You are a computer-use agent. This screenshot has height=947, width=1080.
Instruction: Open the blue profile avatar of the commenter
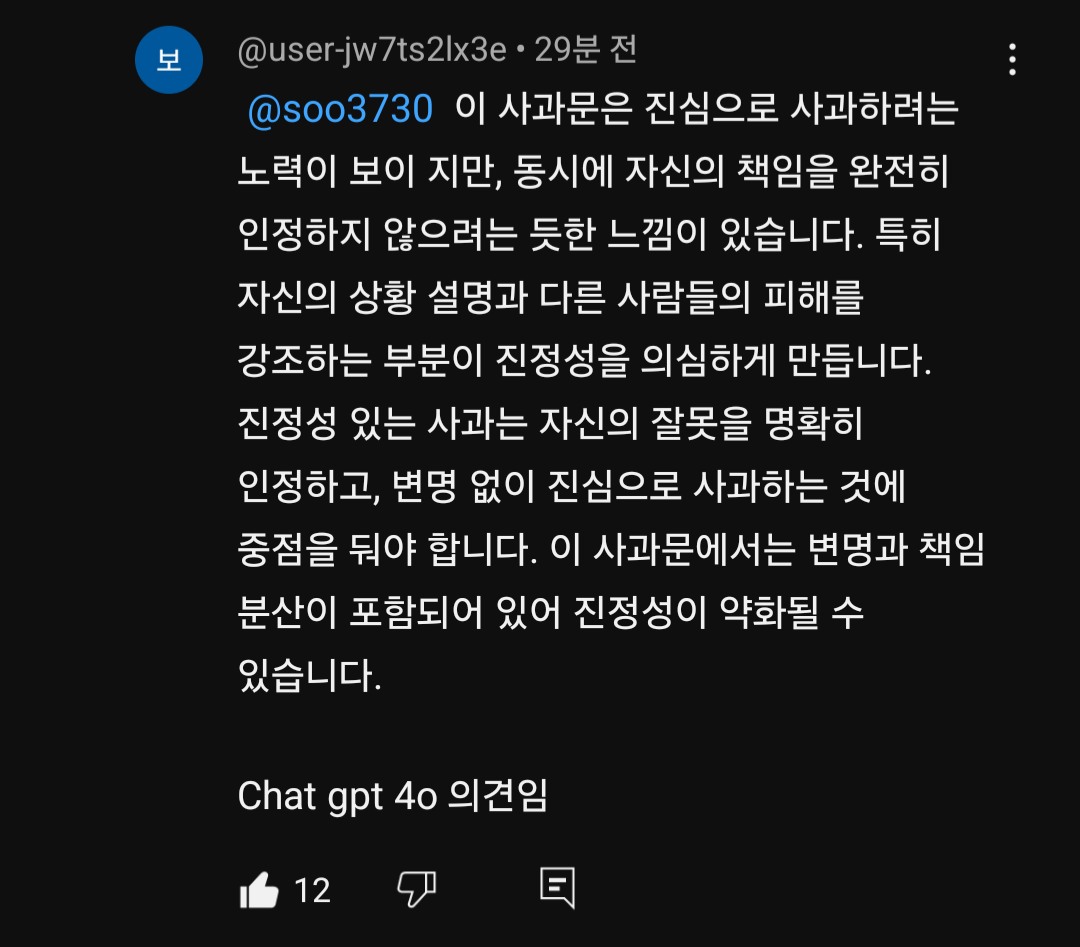[x=169, y=60]
